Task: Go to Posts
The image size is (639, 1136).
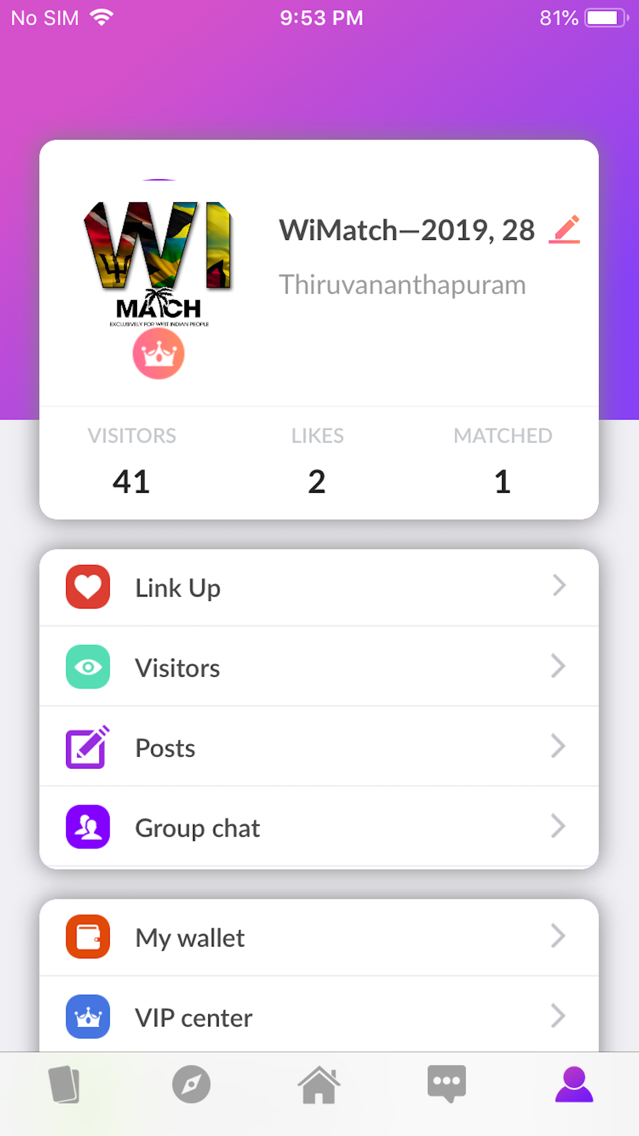Action: tap(318, 747)
